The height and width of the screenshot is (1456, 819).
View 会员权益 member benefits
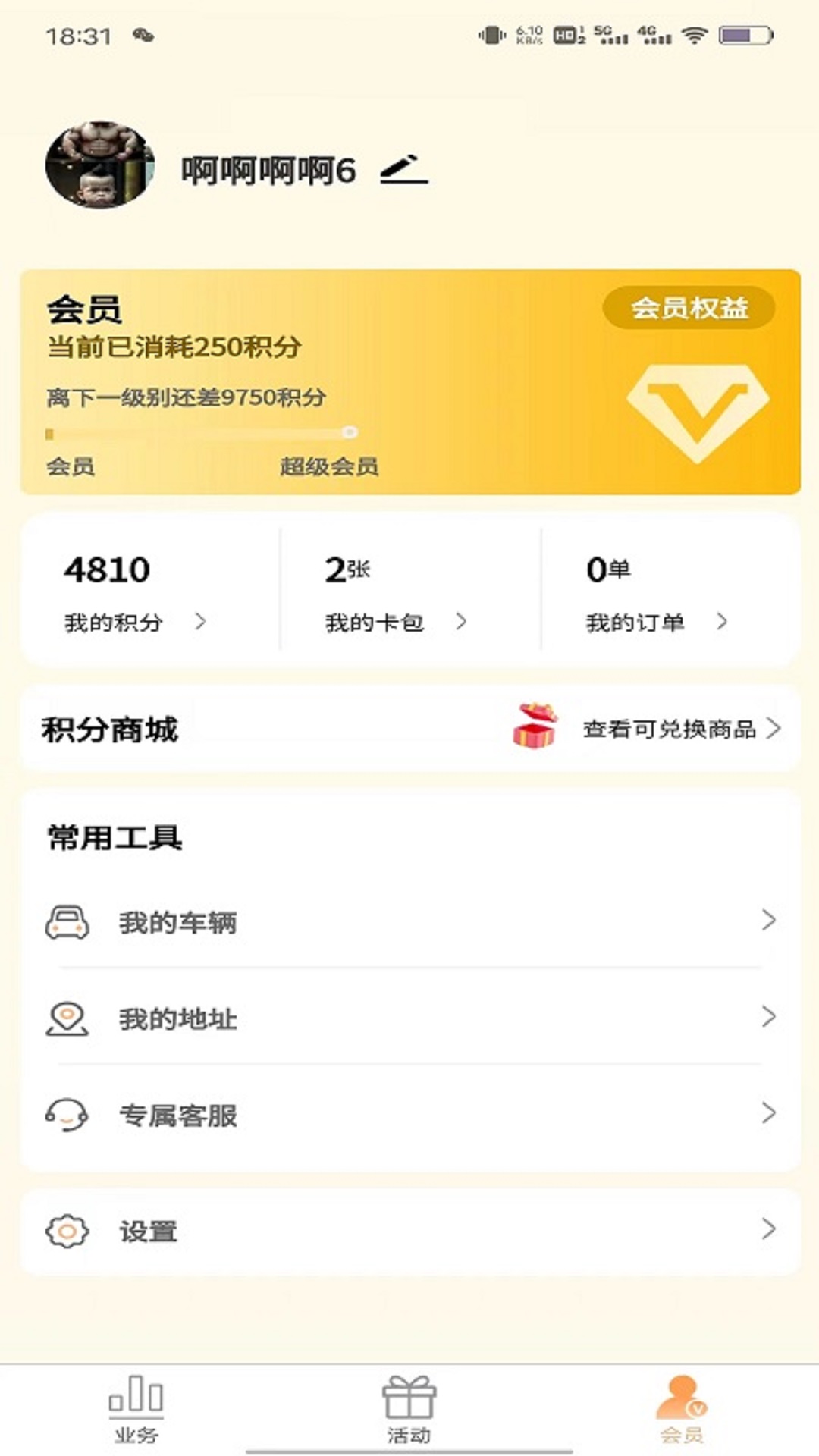(x=689, y=308)
